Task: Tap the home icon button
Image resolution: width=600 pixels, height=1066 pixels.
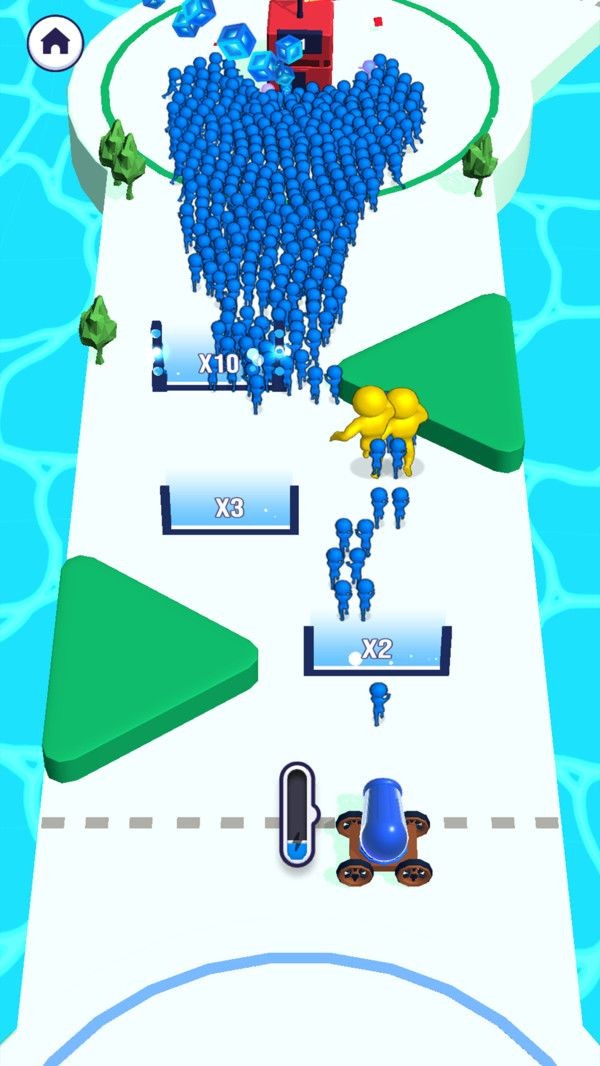Action: coord(55,42)
